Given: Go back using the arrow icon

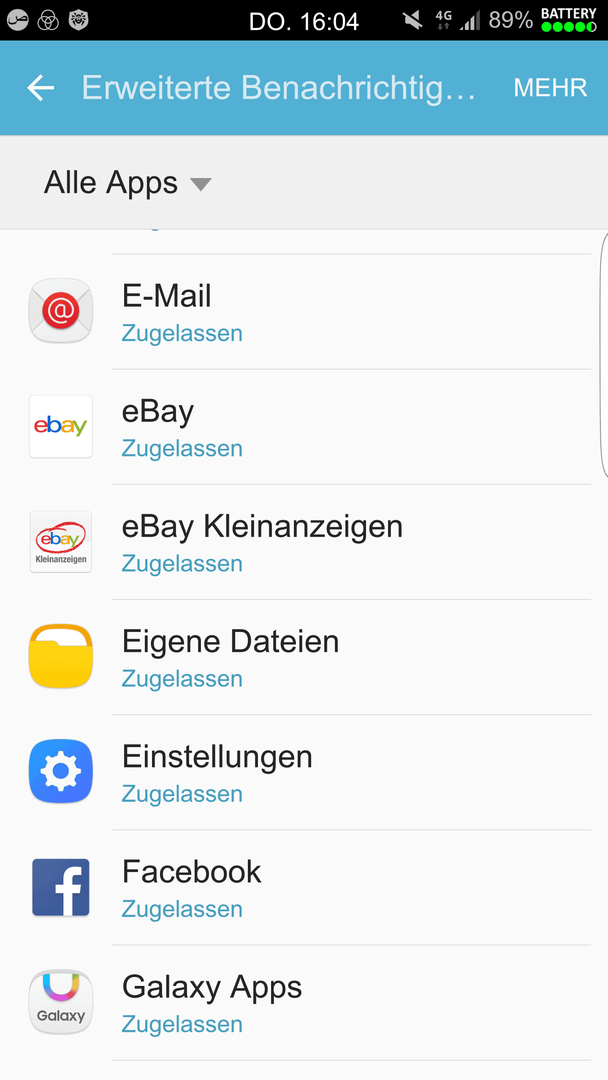Looking at the screenshot, I should (41, 87).
